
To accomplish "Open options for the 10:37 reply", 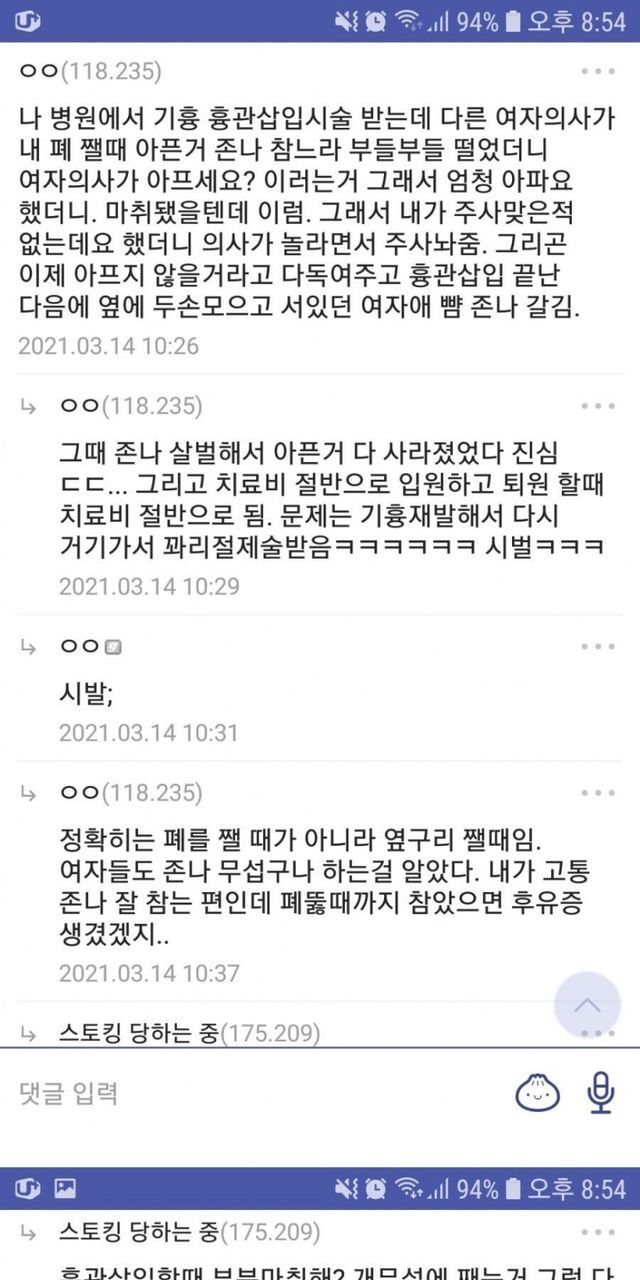I will click(597, 793).
